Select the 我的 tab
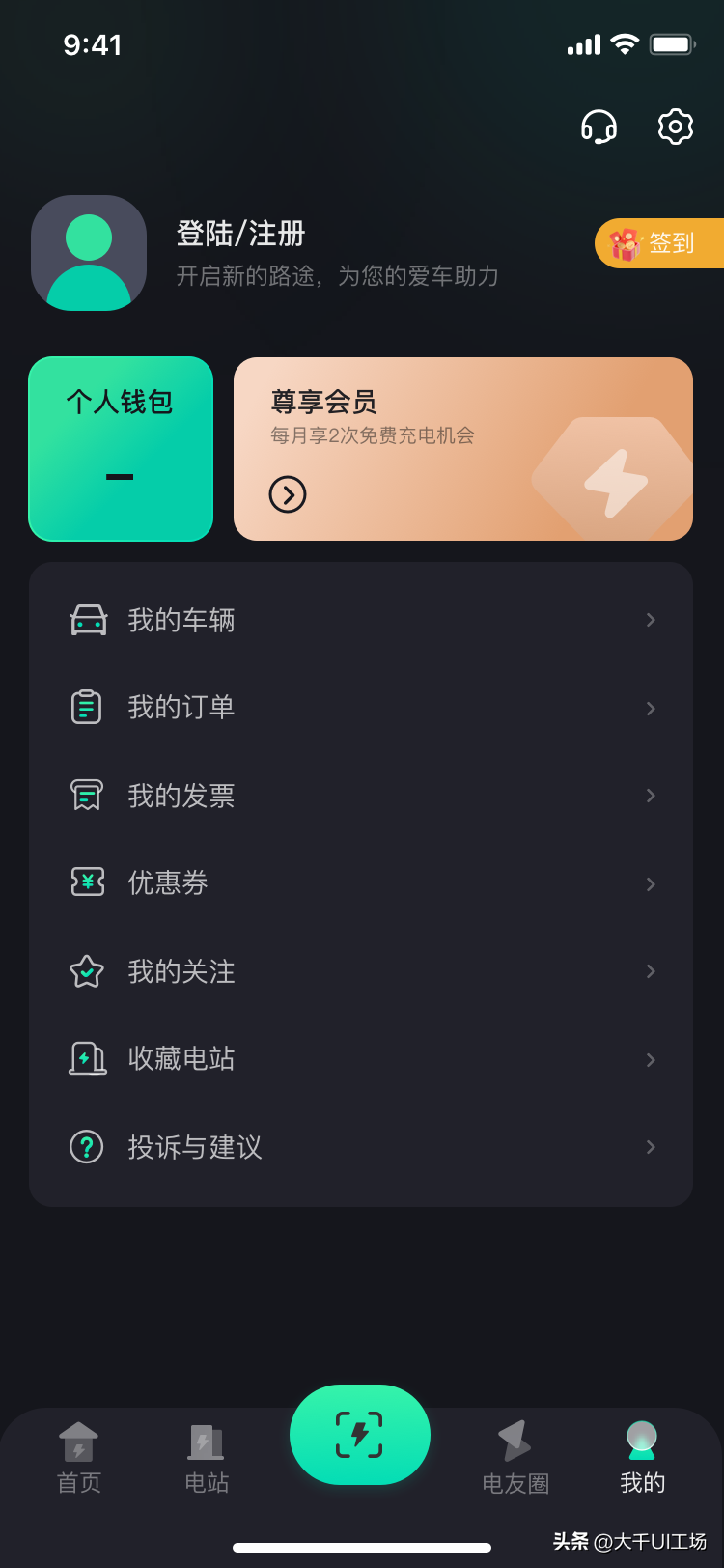This screenshot has width=724, height=1568. (x=642, y=1458)
